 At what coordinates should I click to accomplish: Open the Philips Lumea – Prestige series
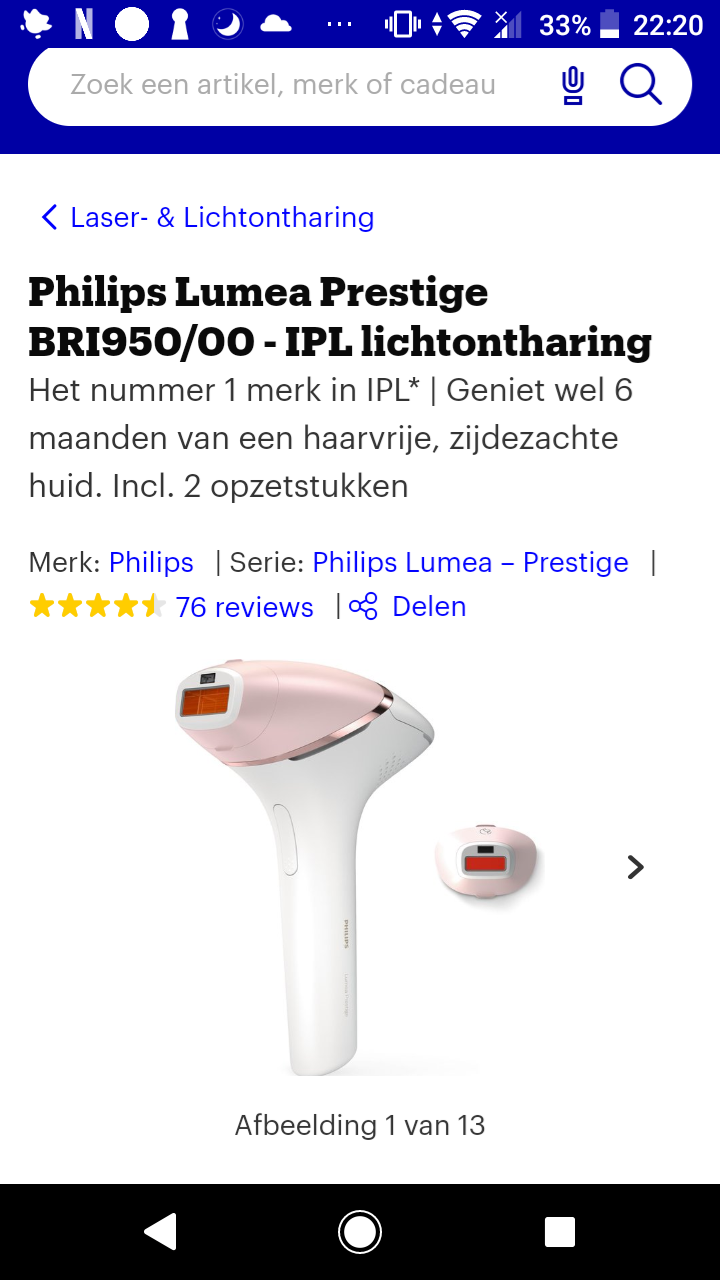pyautogui.click(x=470, y=562)
